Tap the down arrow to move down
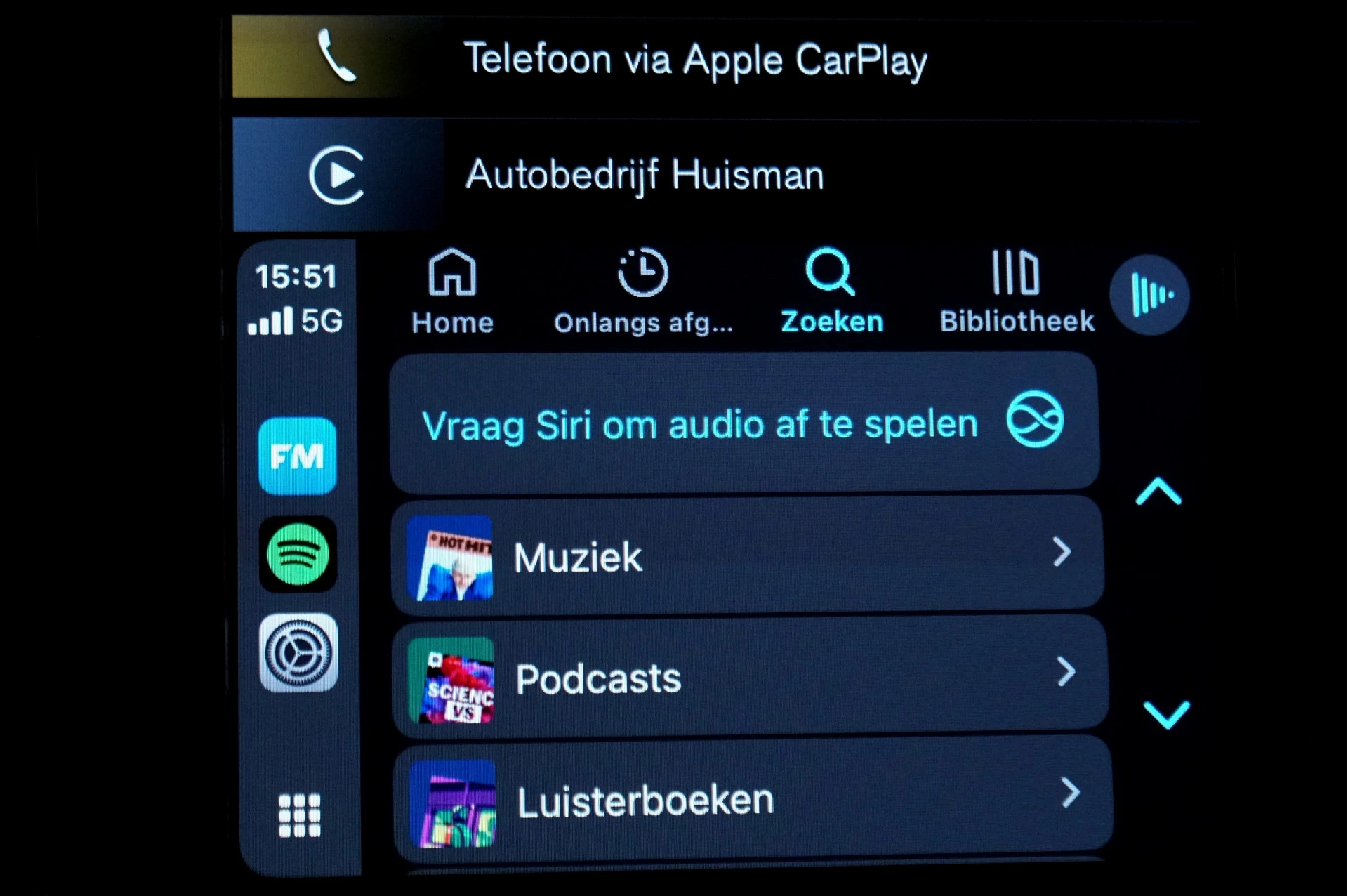 [x=1166, y=715]
